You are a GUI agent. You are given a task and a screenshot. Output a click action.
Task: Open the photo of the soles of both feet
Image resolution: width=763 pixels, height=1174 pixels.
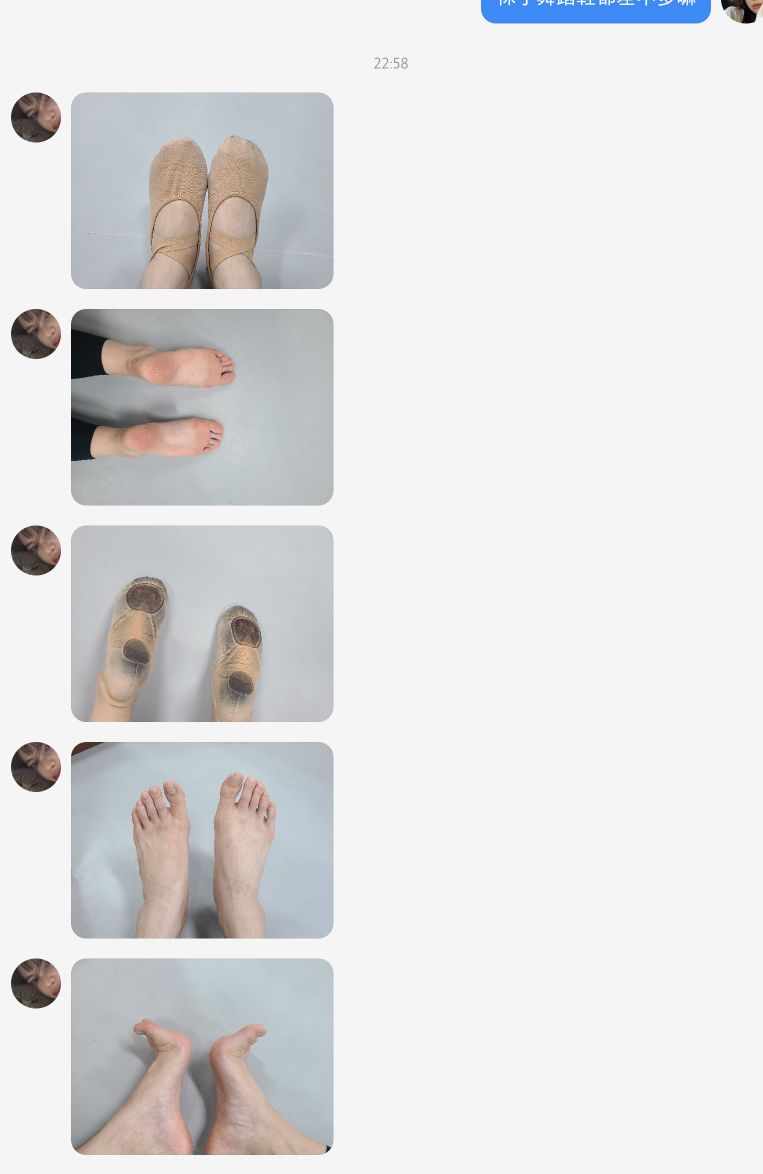(202, 407)
